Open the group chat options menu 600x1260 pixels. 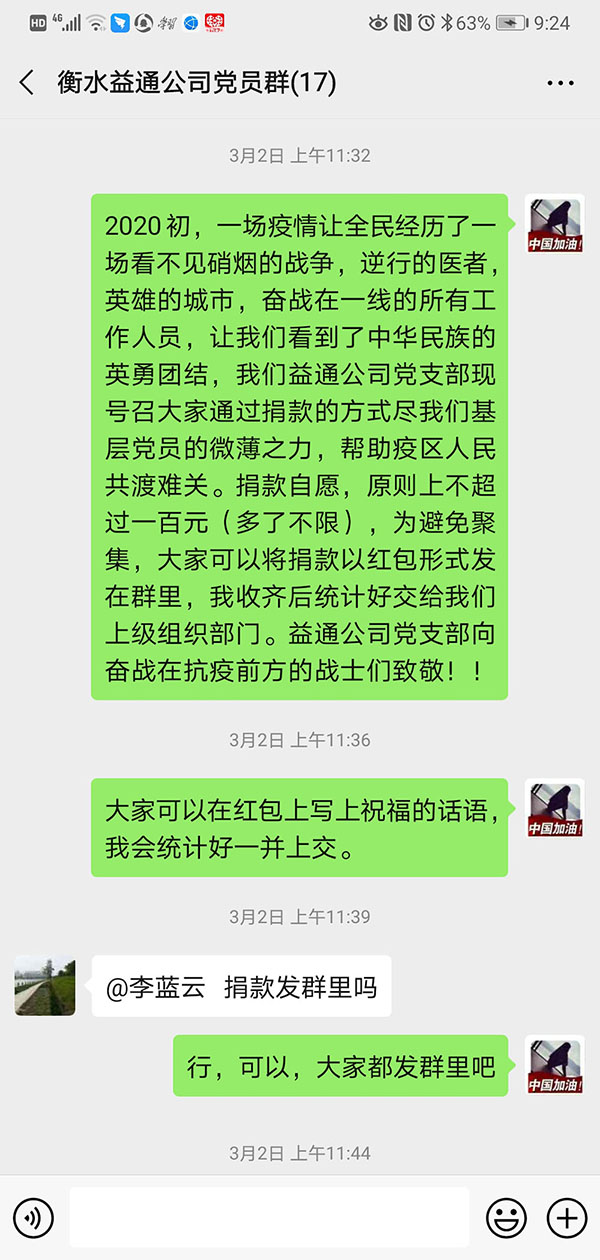[560, 83]
